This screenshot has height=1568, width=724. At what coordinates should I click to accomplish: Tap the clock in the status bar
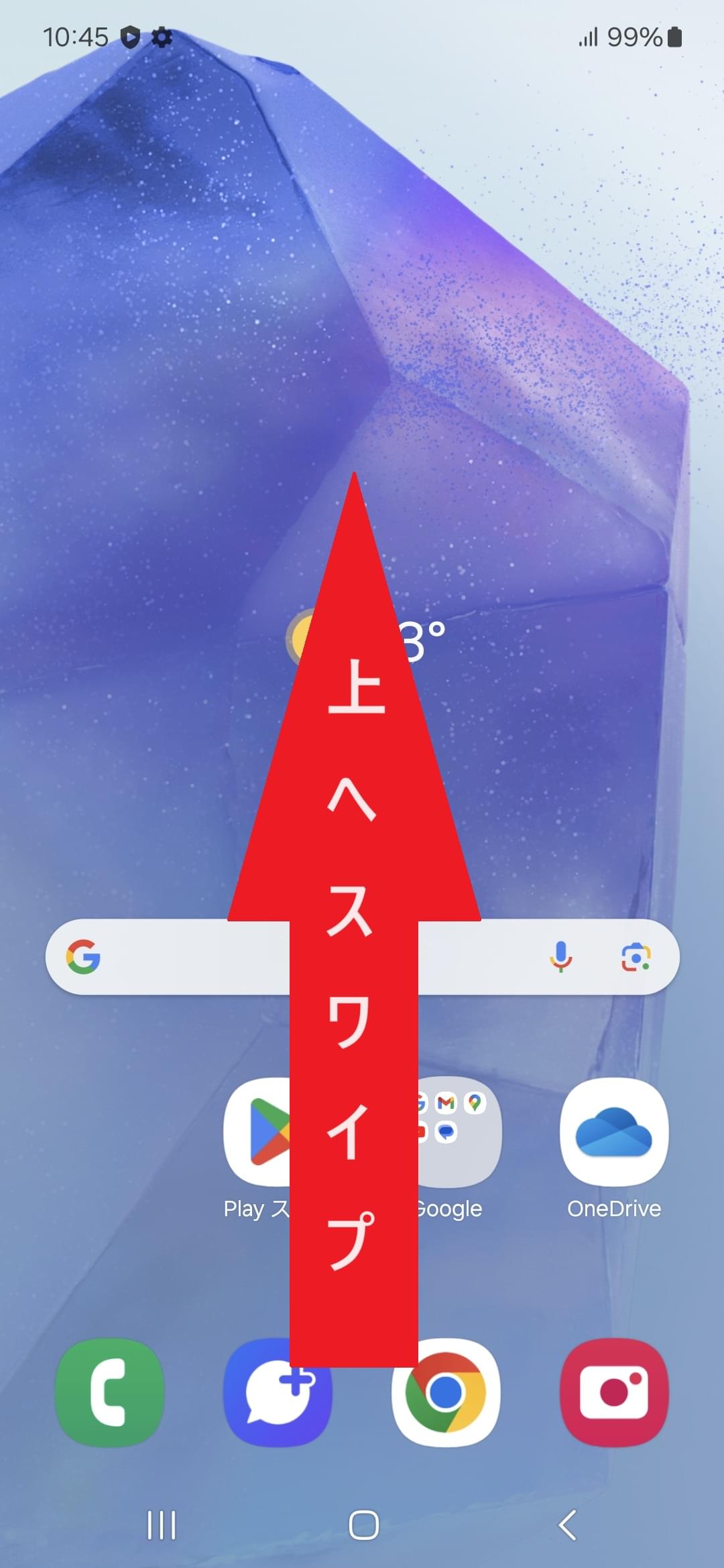coord(76,38)
